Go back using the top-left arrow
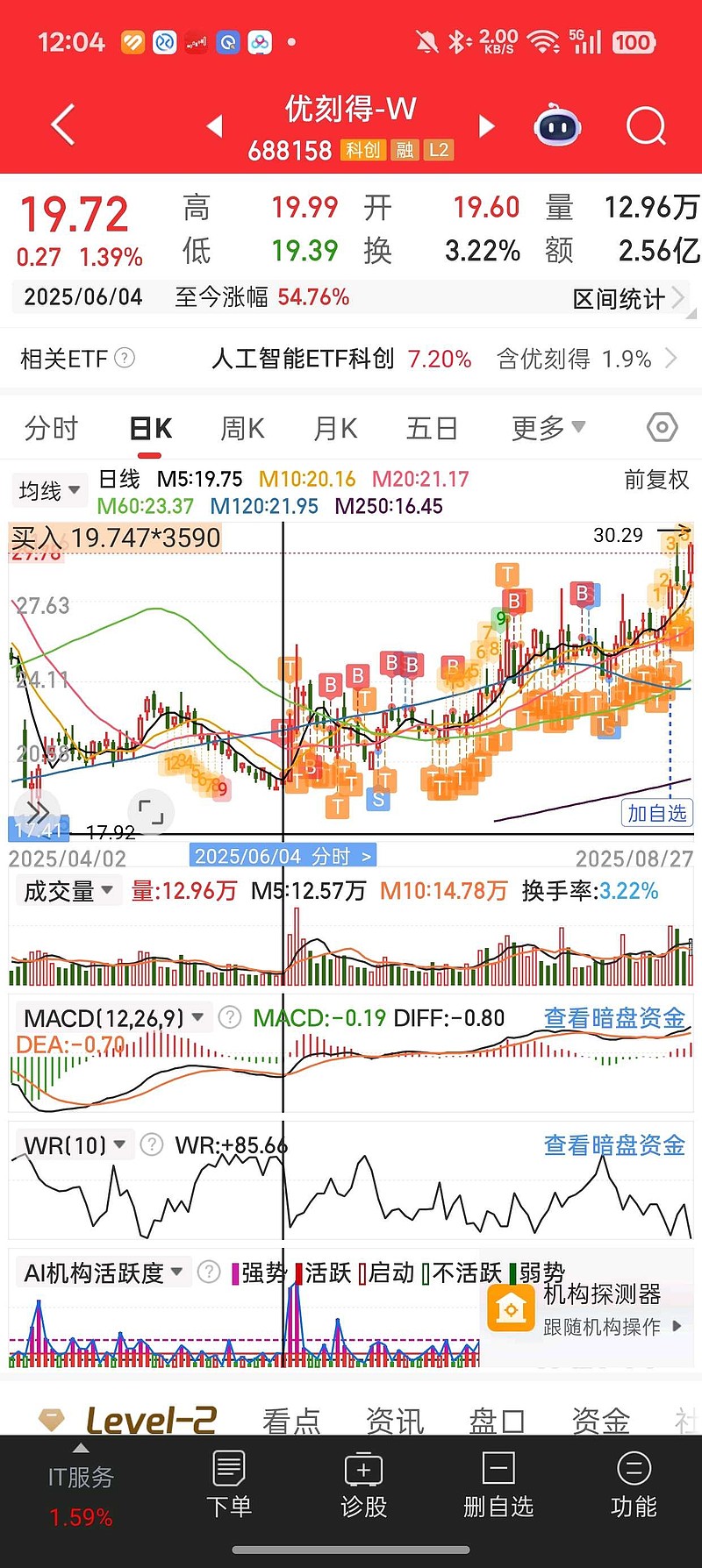The width and height of the screenshot is (702, 1568). point(63,125)
